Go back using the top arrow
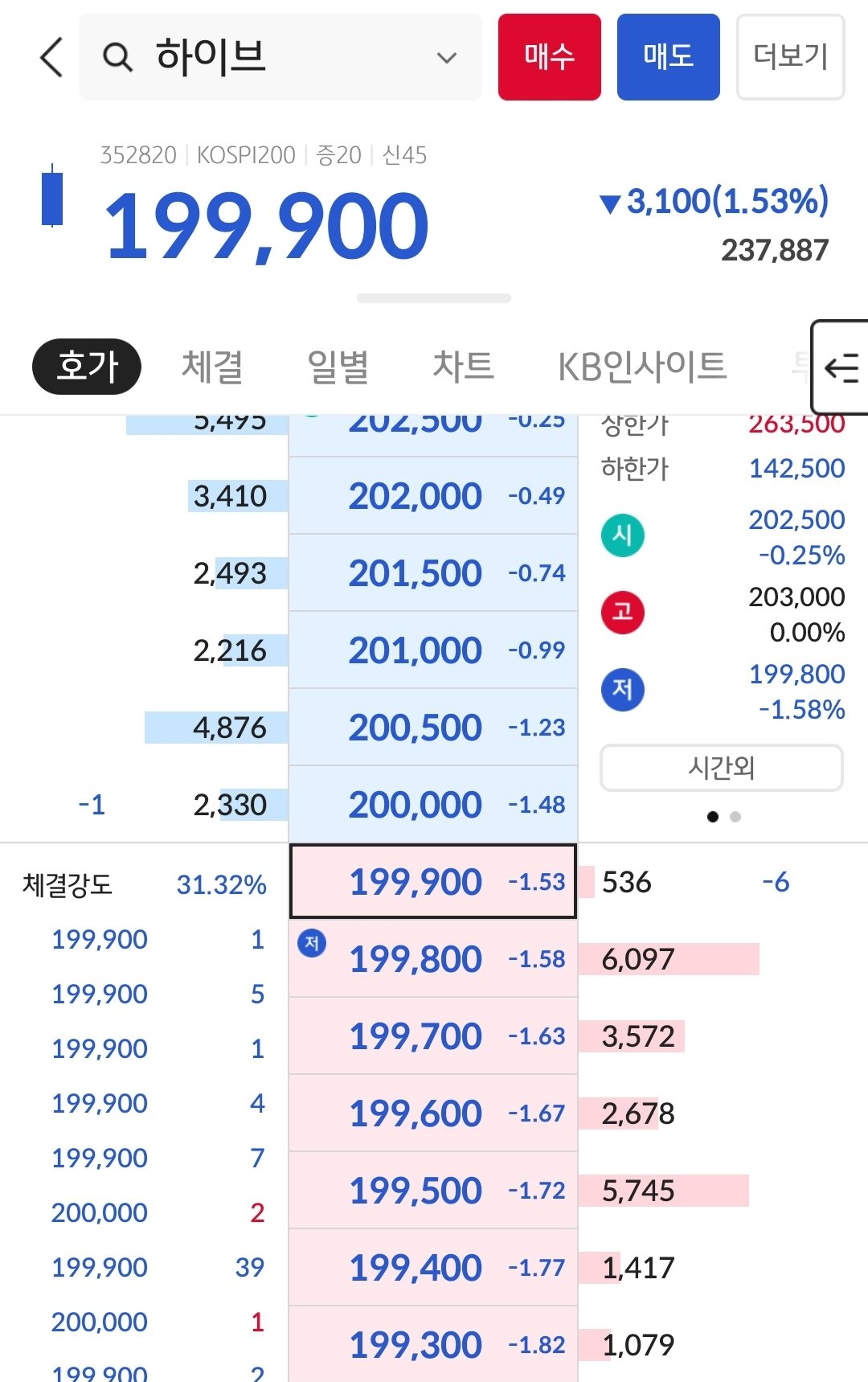Image resolution: width=868 pixels, height=1382 pixels. 51,58
